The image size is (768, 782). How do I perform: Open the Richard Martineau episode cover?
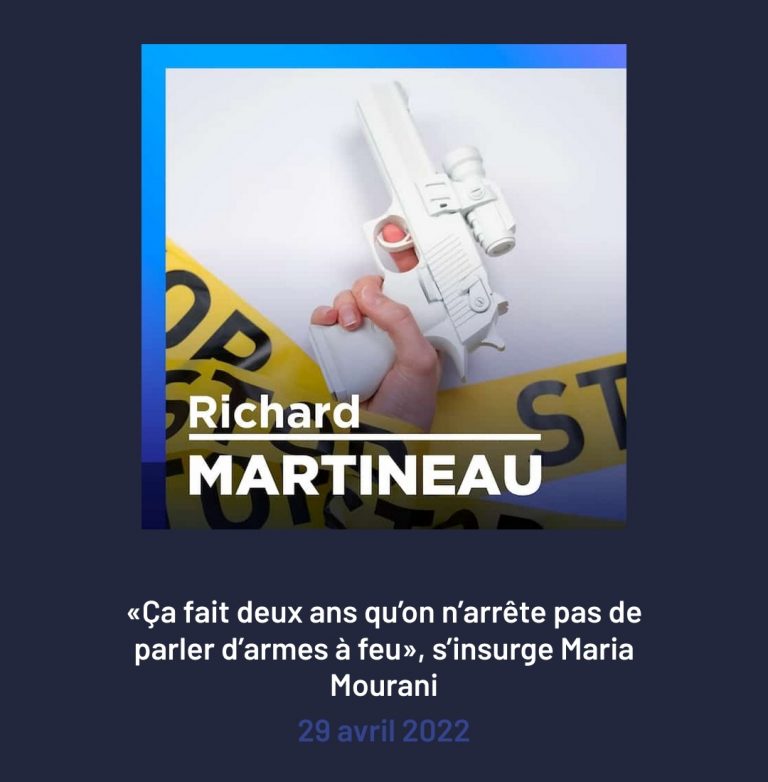click(x=384, y=286)
